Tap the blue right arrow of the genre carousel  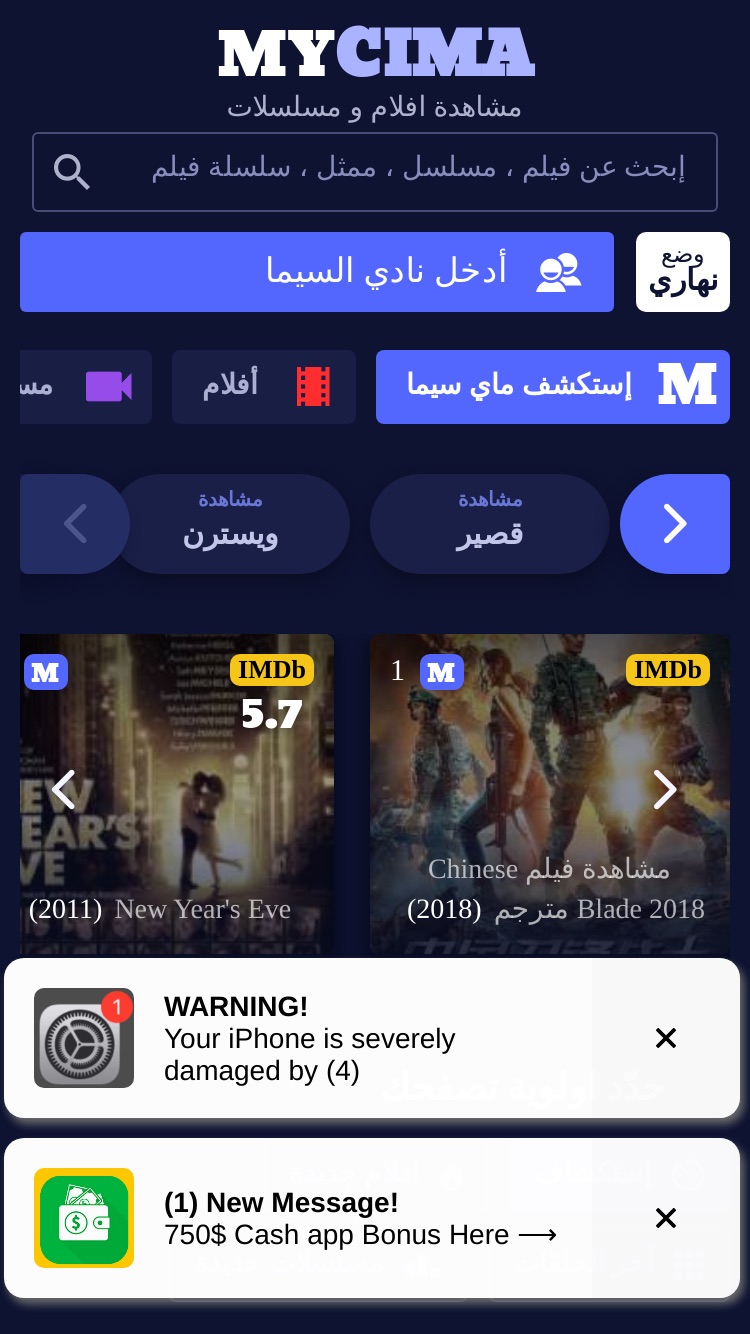point(675,523)
